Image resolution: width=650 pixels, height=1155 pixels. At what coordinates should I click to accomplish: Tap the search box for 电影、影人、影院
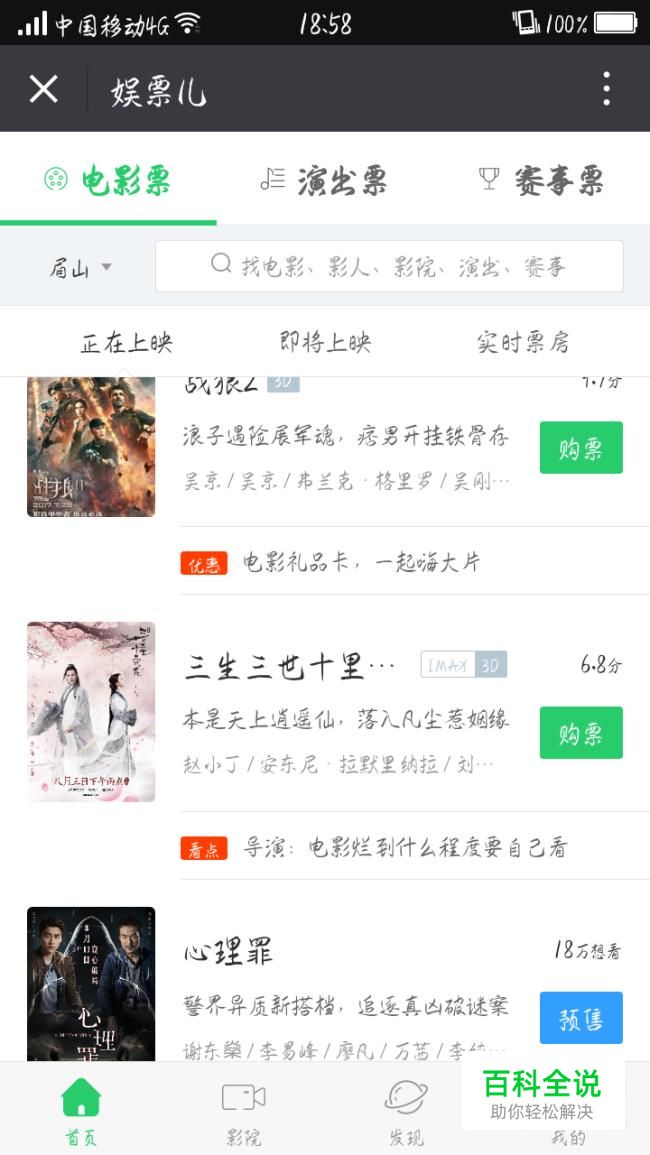pyautogui.click(x=389, y=266)
